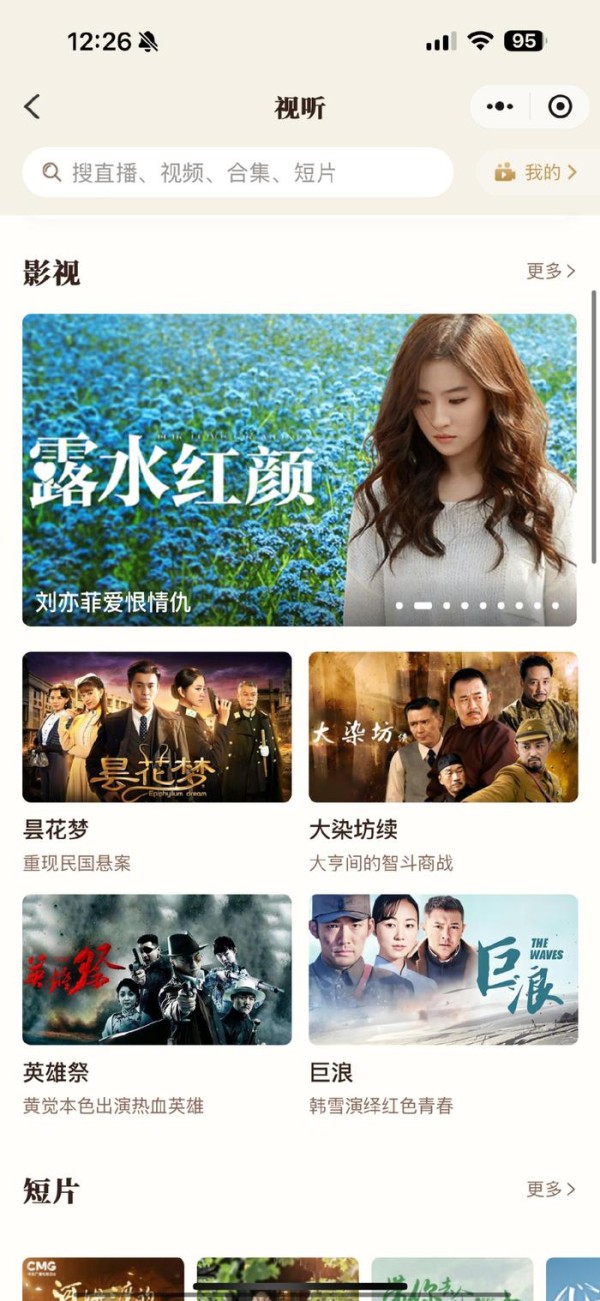600x1301 pixels.
Task: View more in the 短片 section
Action: click(551, 1189)
